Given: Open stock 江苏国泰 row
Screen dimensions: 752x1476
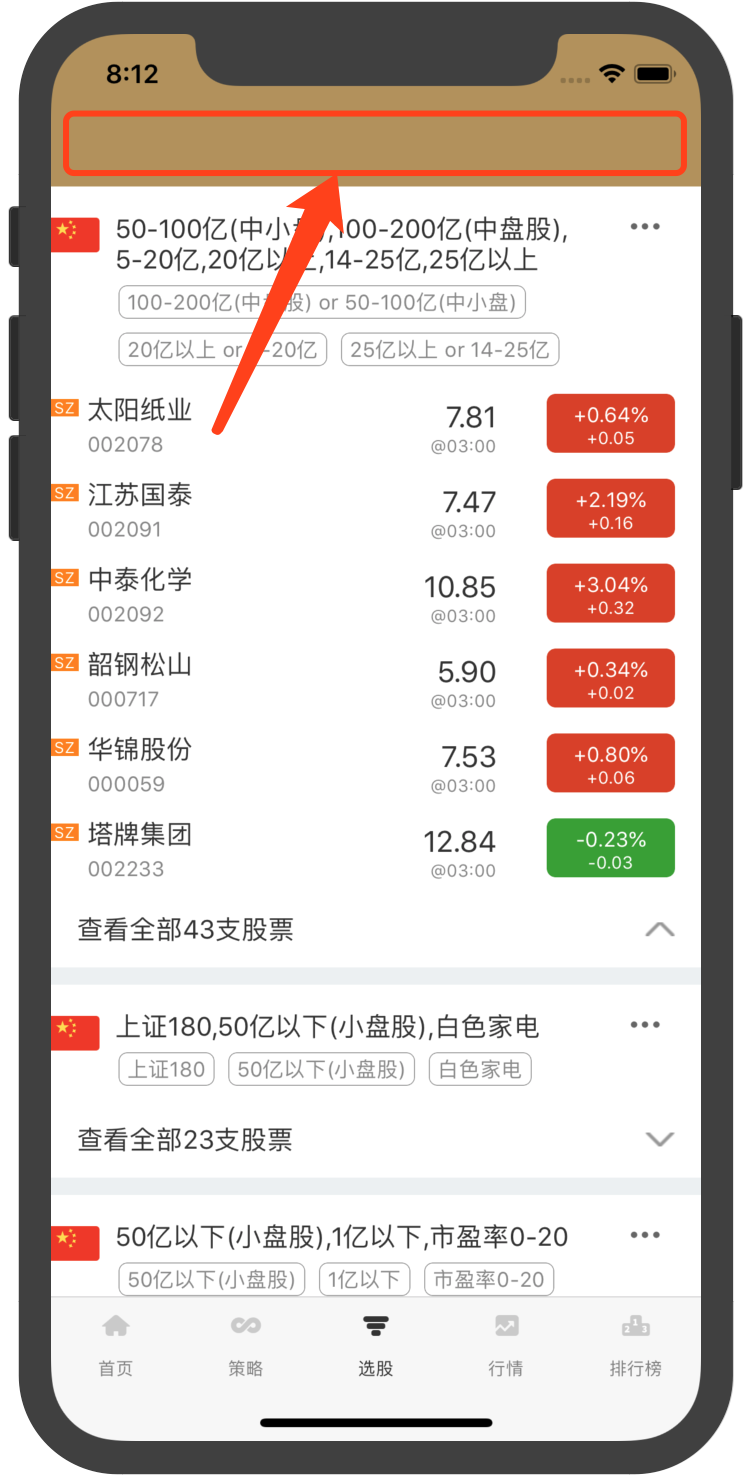Looking at the screenshot, I should click(x=375, y=510).
